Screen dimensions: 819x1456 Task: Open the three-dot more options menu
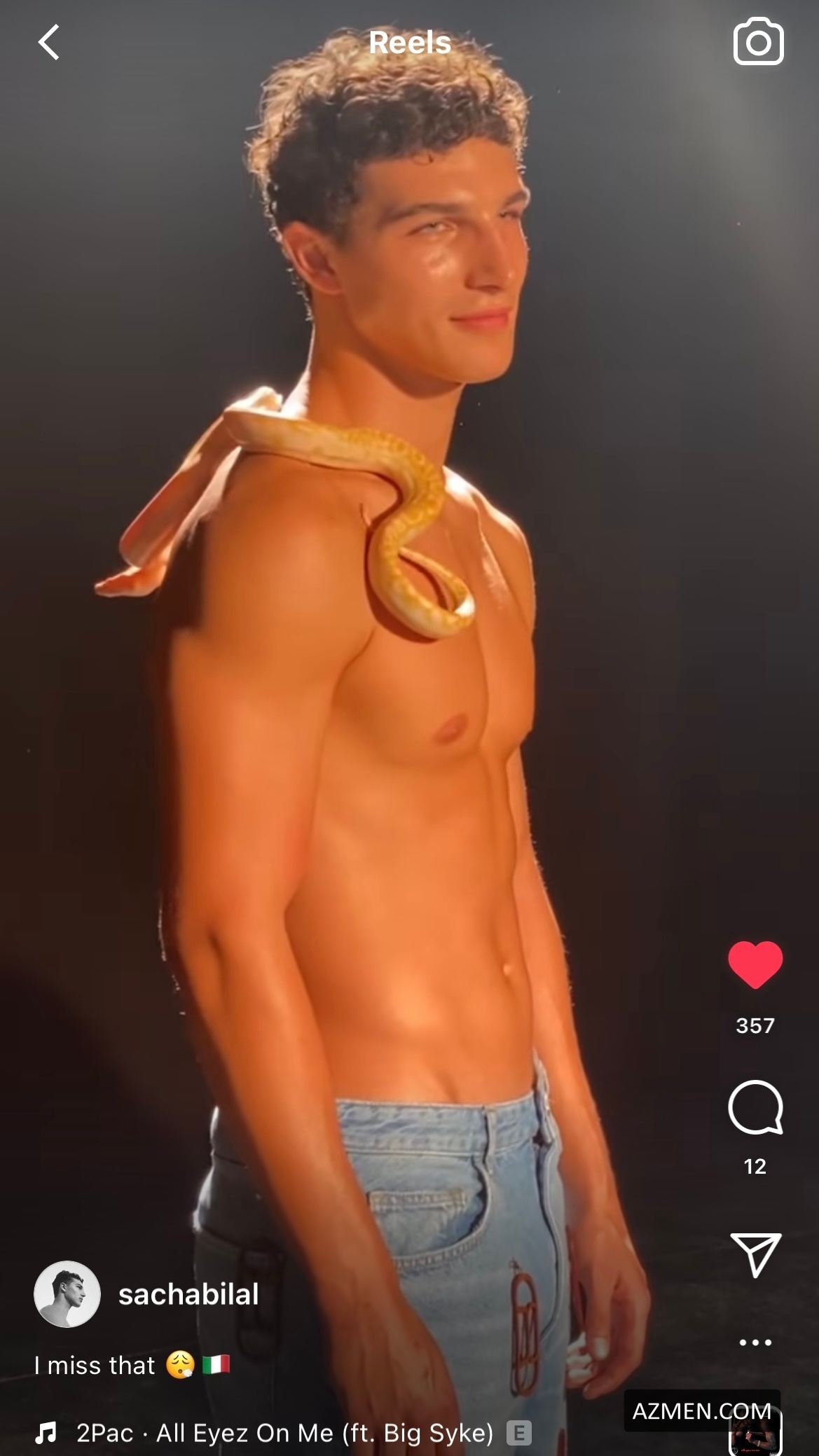[755, 1343]
